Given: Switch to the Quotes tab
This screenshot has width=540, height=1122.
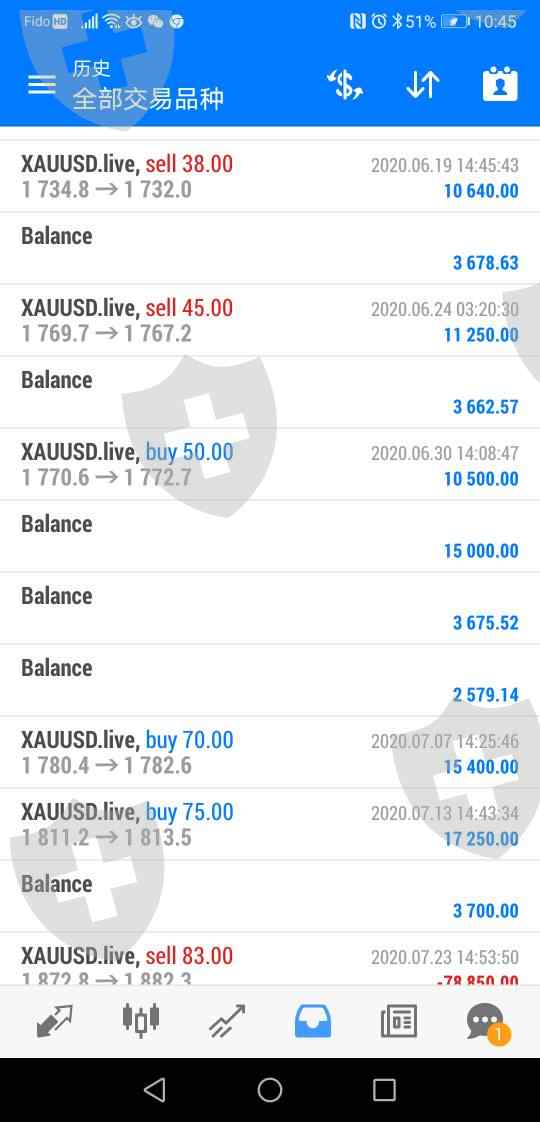Looking at the screenshot, I should tap(55, 1021).
